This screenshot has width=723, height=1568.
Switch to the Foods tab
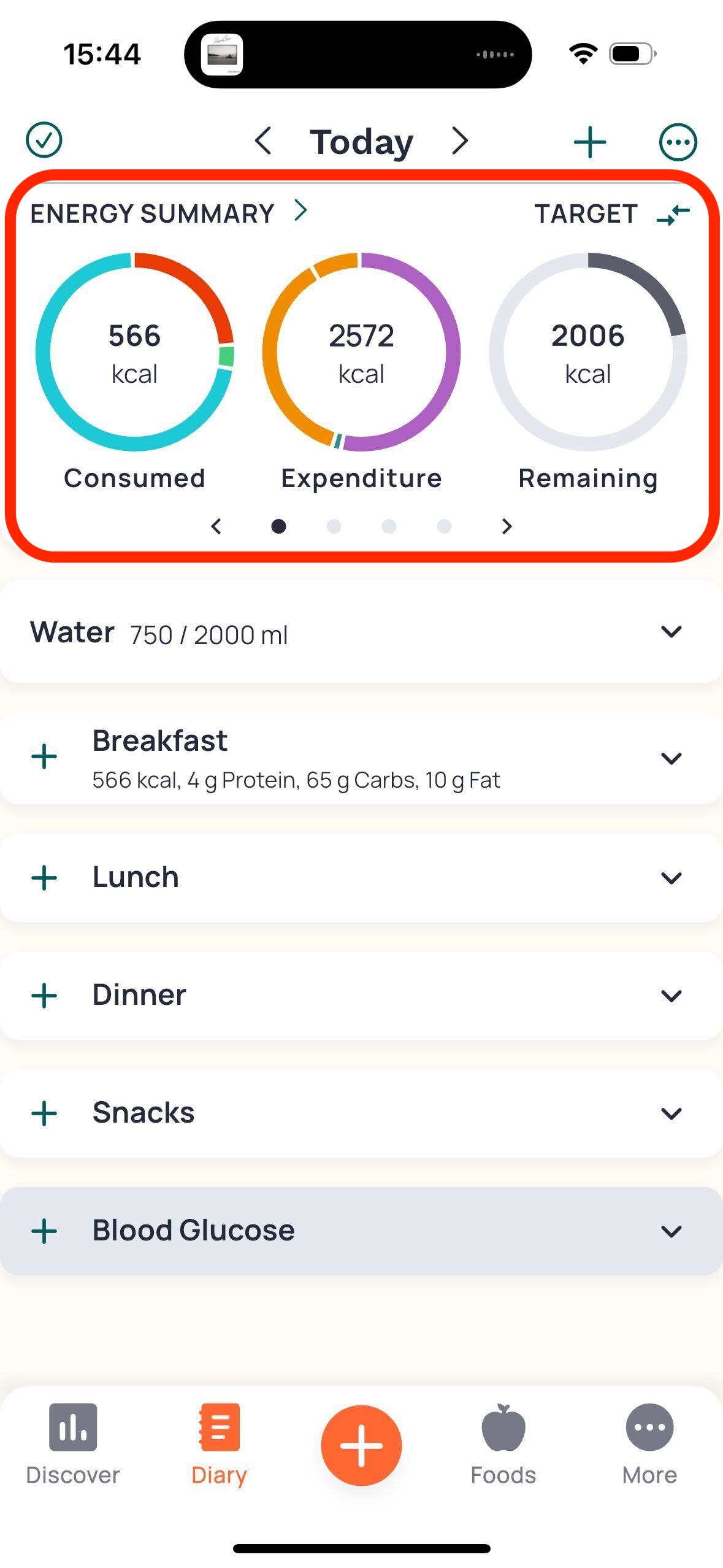(503, 1444)
